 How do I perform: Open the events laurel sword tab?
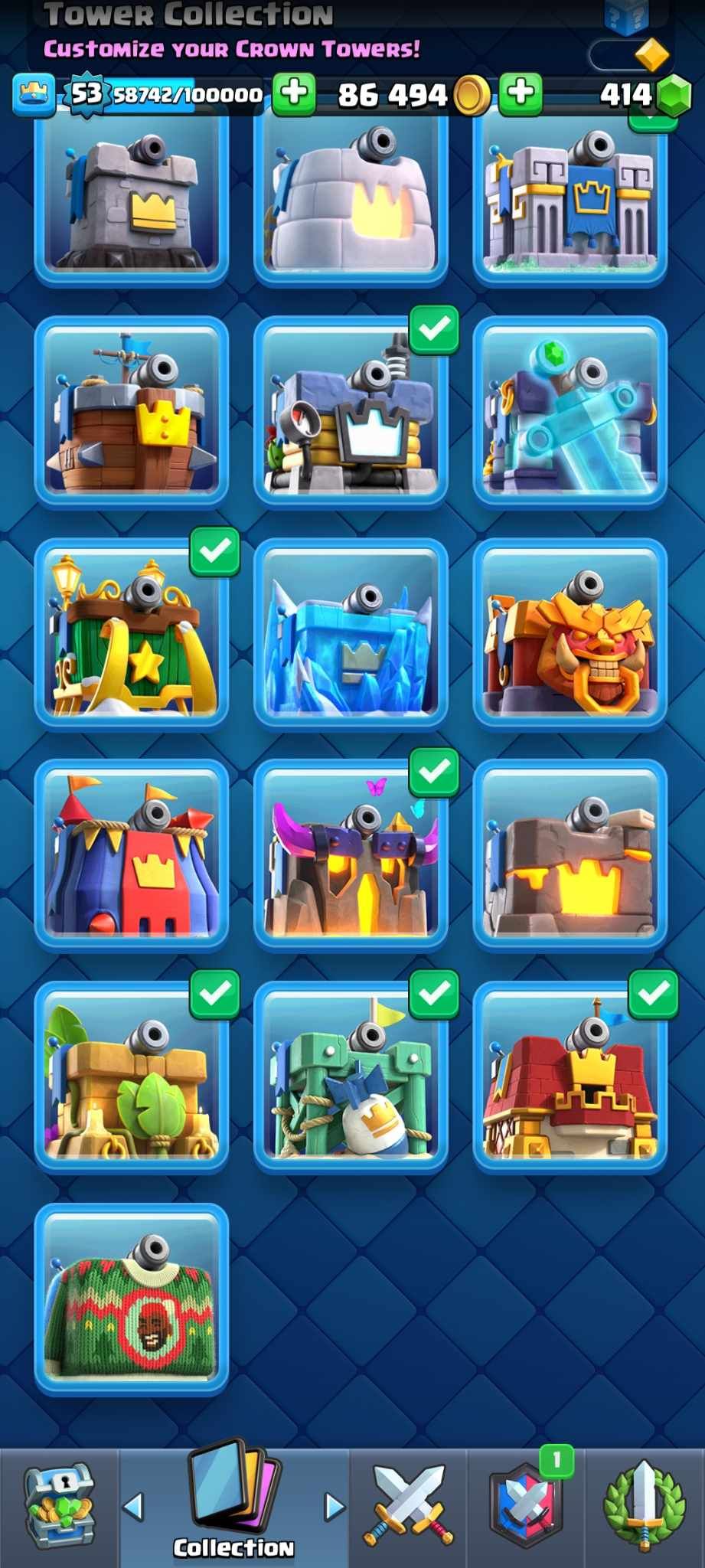[x=645, y=1505]
